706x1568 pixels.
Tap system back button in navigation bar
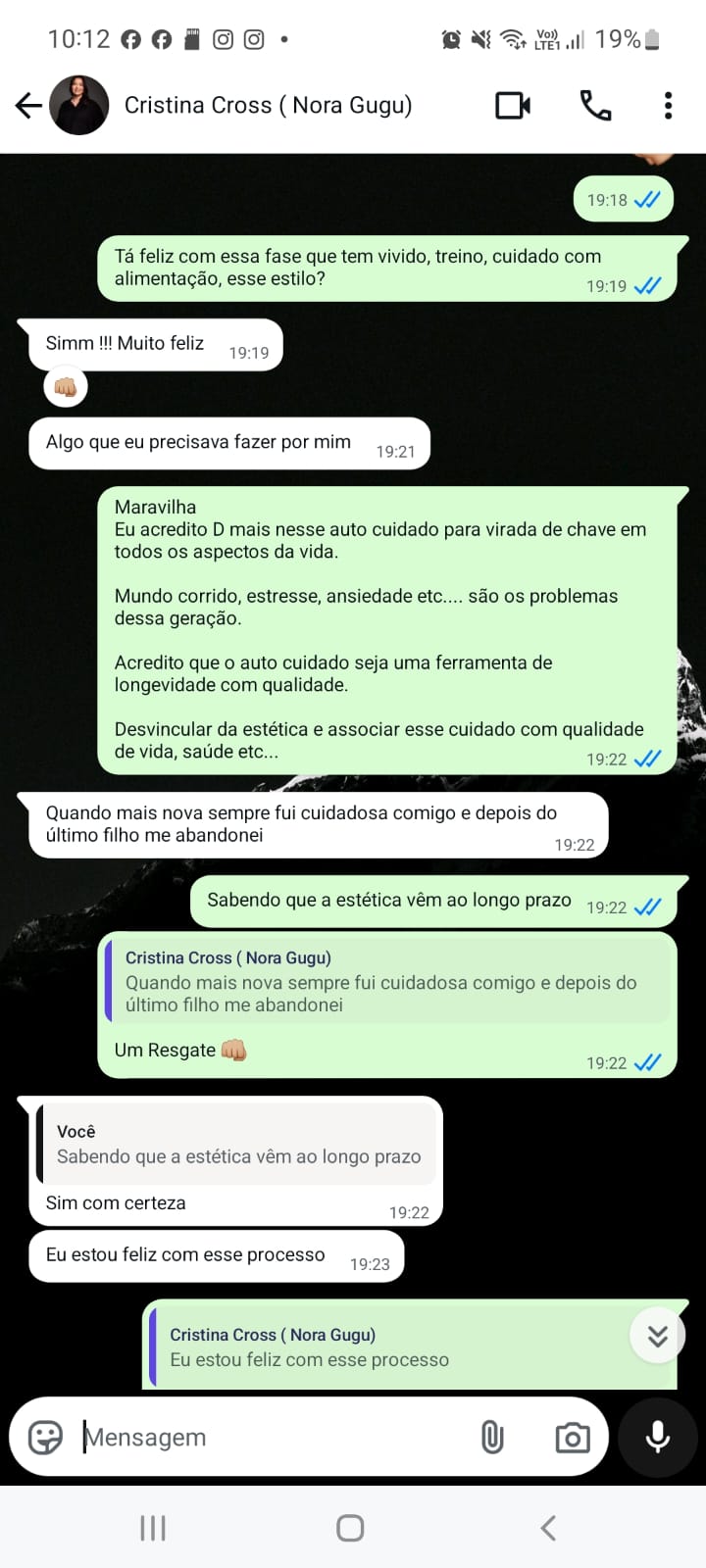pyautogui.click(x=548, y=1527)
